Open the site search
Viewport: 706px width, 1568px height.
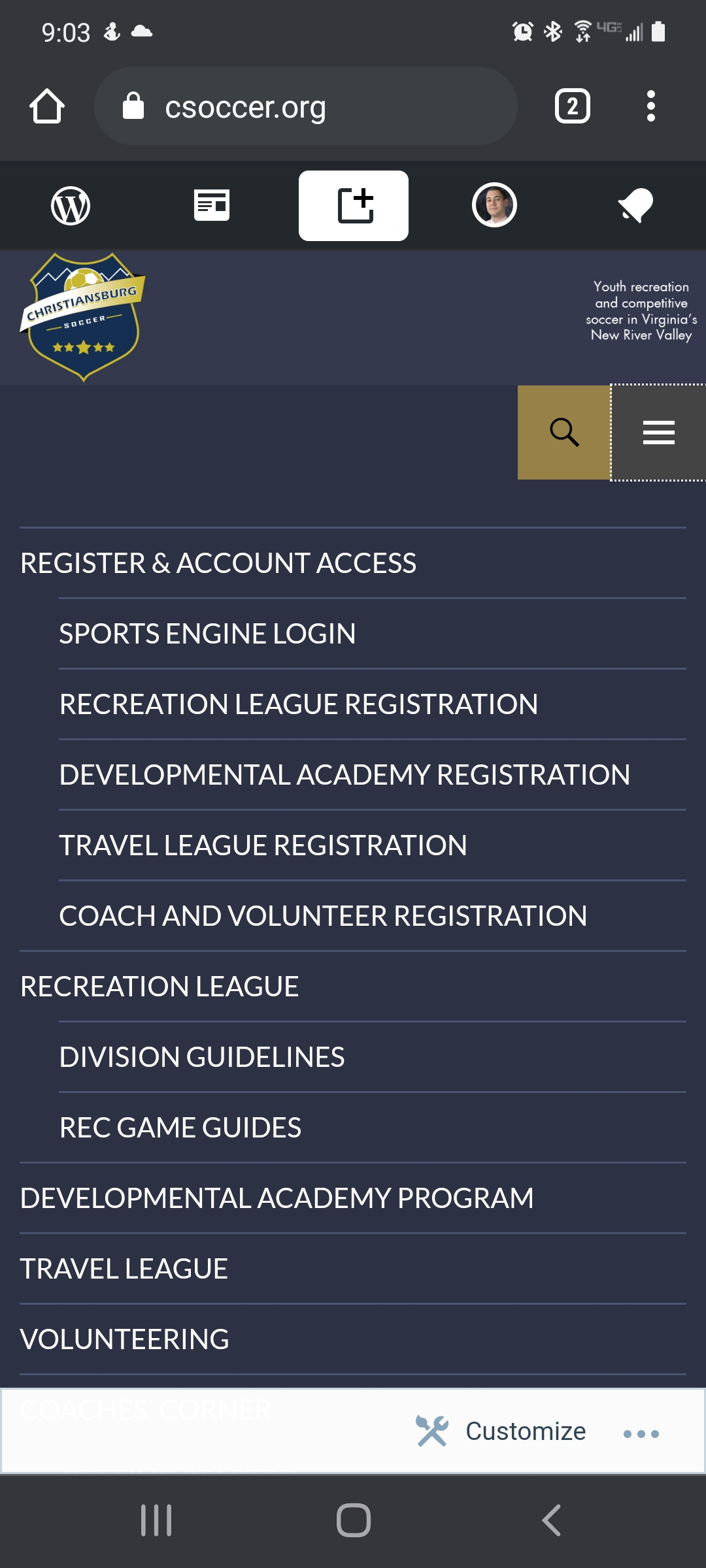[x=563, y=433]
